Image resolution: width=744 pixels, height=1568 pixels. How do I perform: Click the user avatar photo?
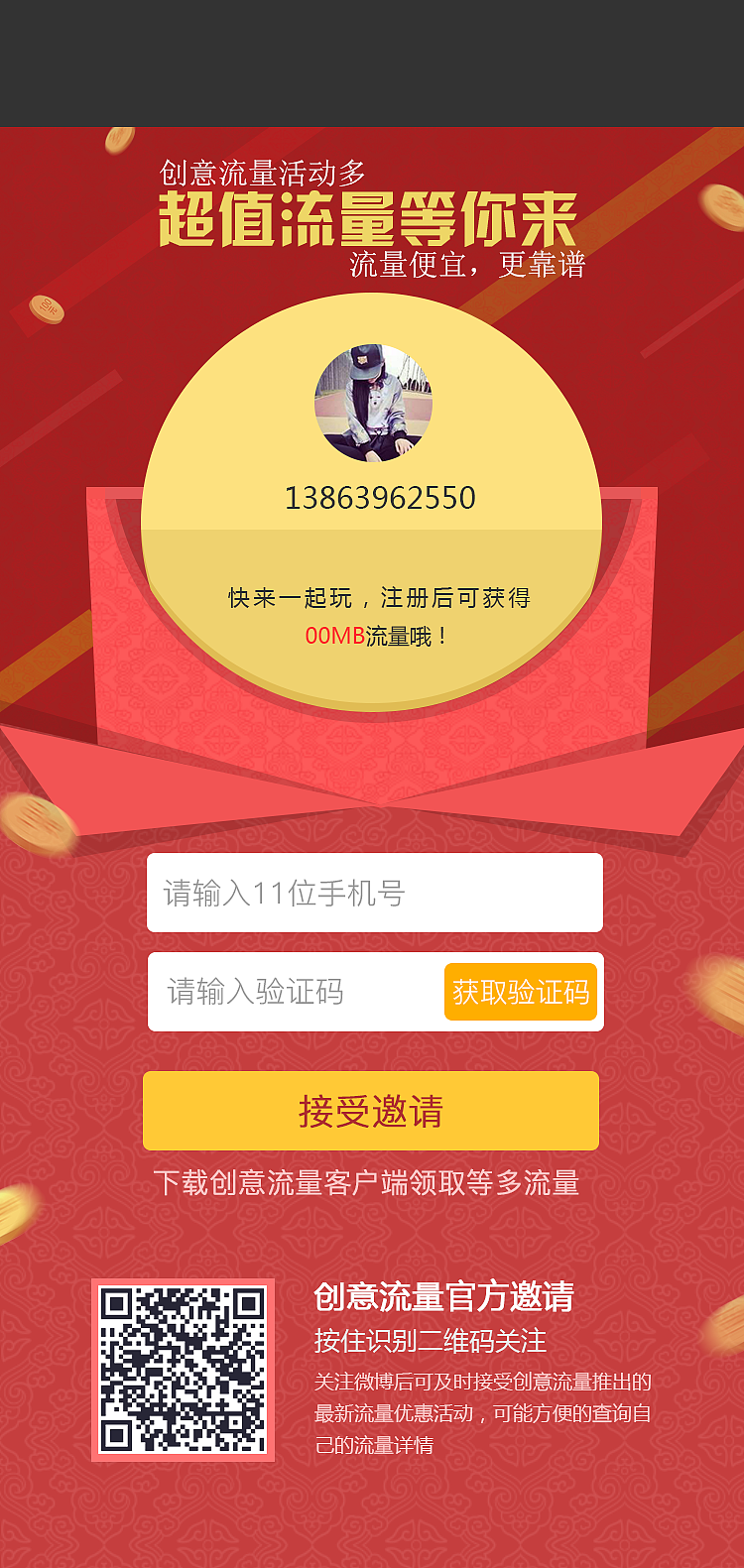(x=371, y=400)
